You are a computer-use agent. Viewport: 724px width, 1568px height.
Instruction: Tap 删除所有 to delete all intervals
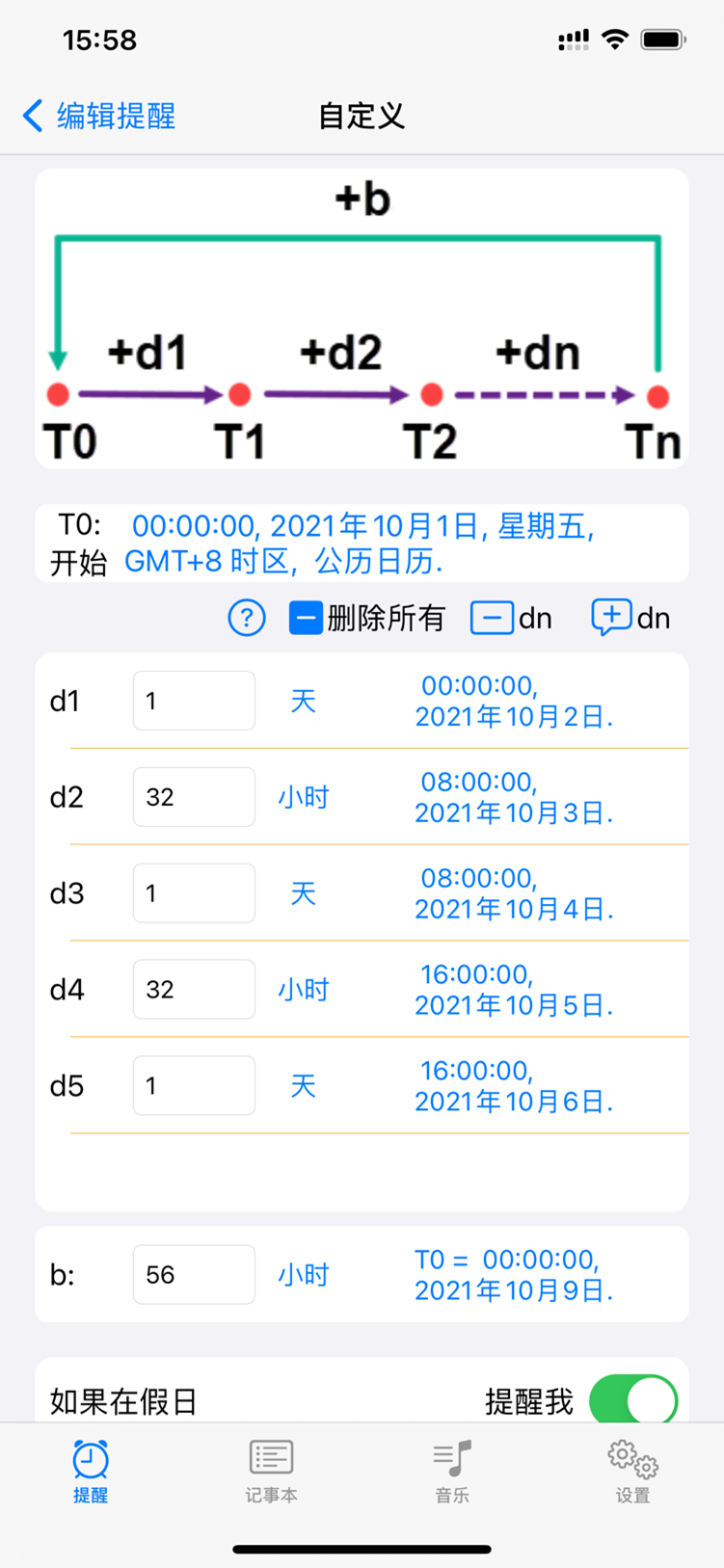tap(367, 618)
